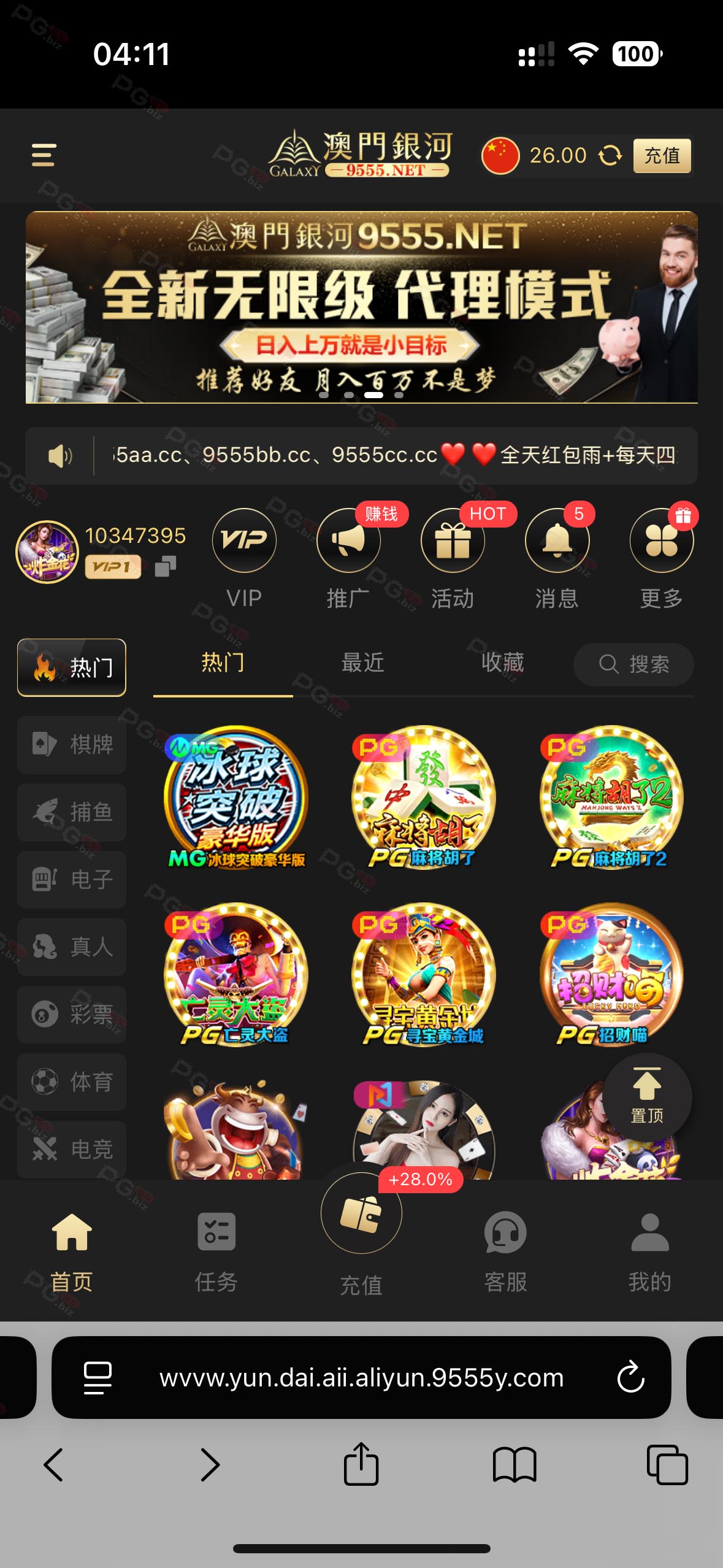Switch to the 最近 tab

coord(362,663)
